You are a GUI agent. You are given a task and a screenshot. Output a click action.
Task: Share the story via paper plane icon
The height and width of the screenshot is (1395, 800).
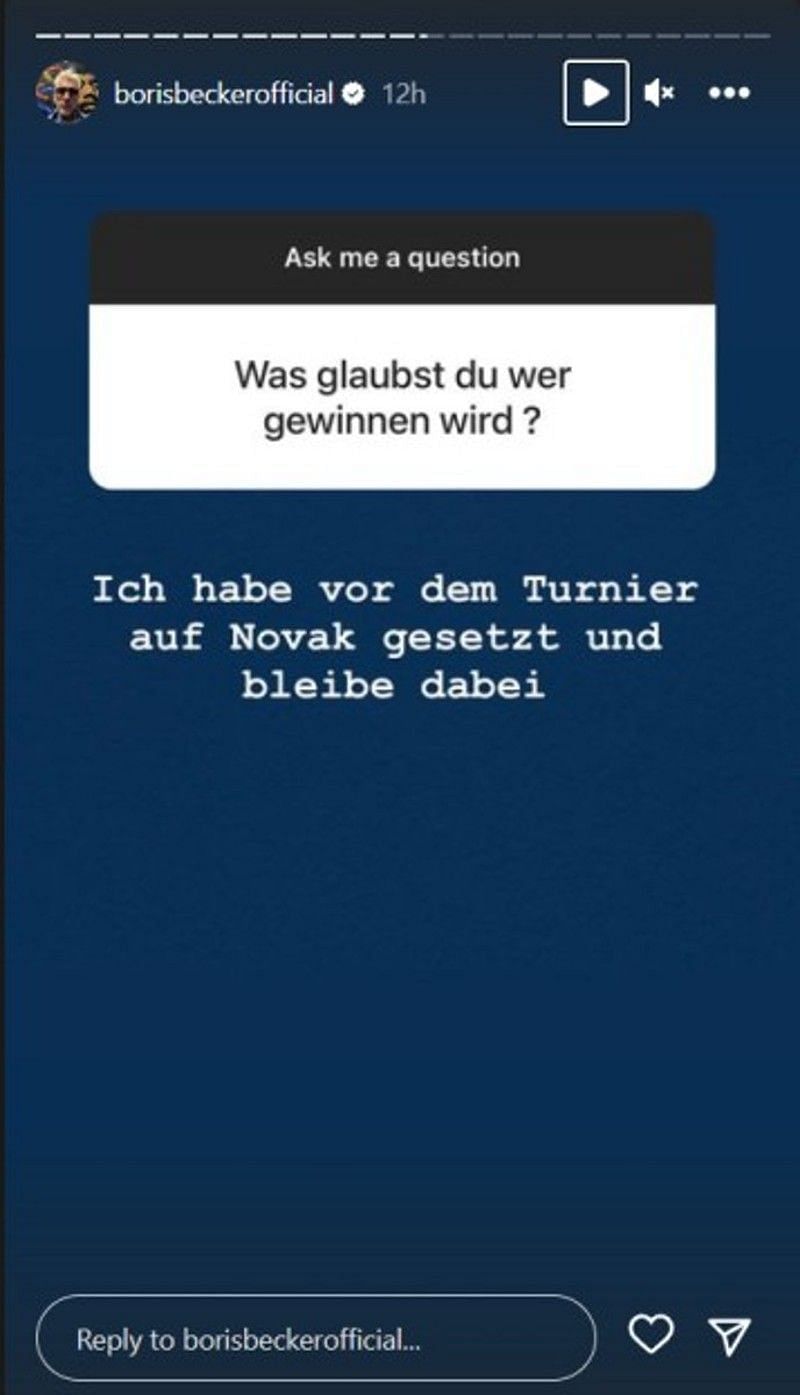729,1335
